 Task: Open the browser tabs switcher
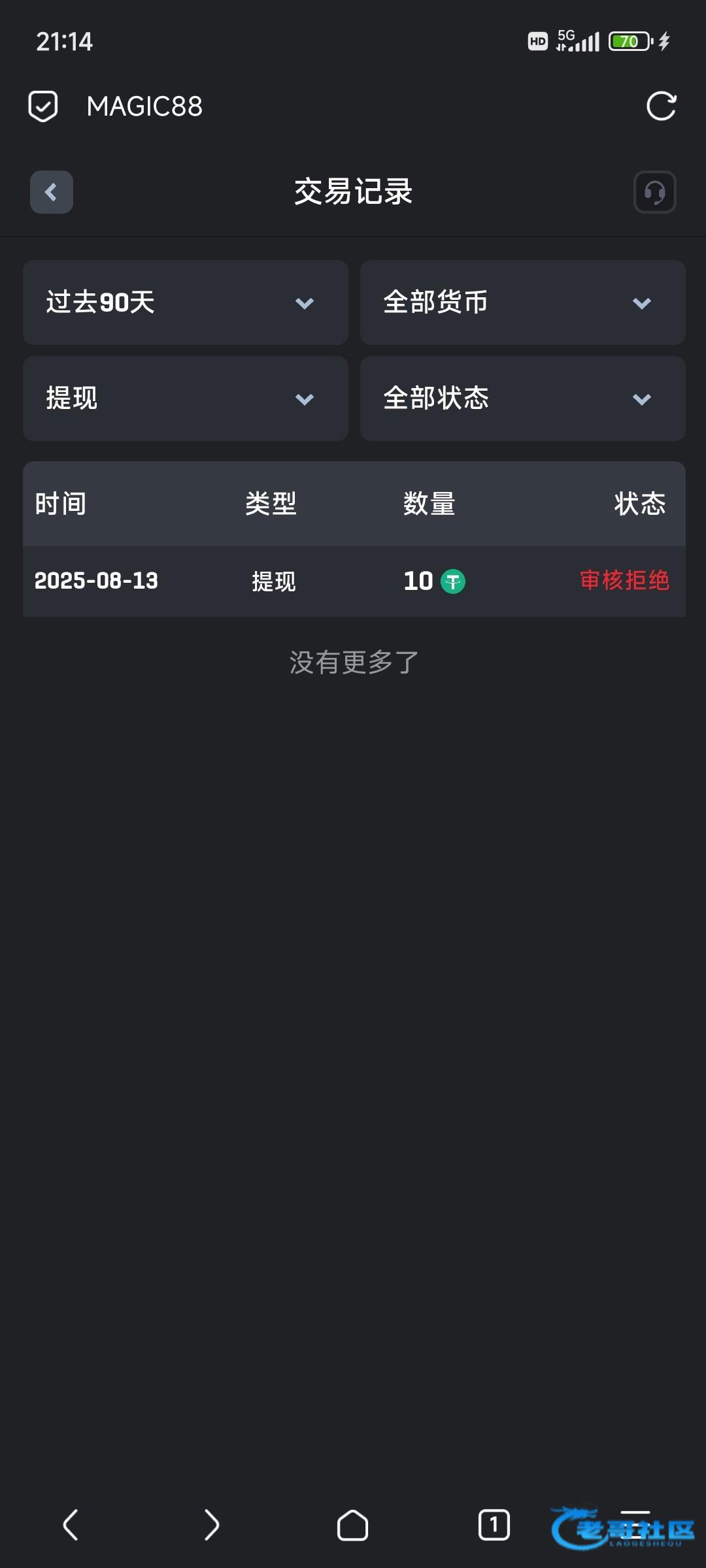[494, 1525]
